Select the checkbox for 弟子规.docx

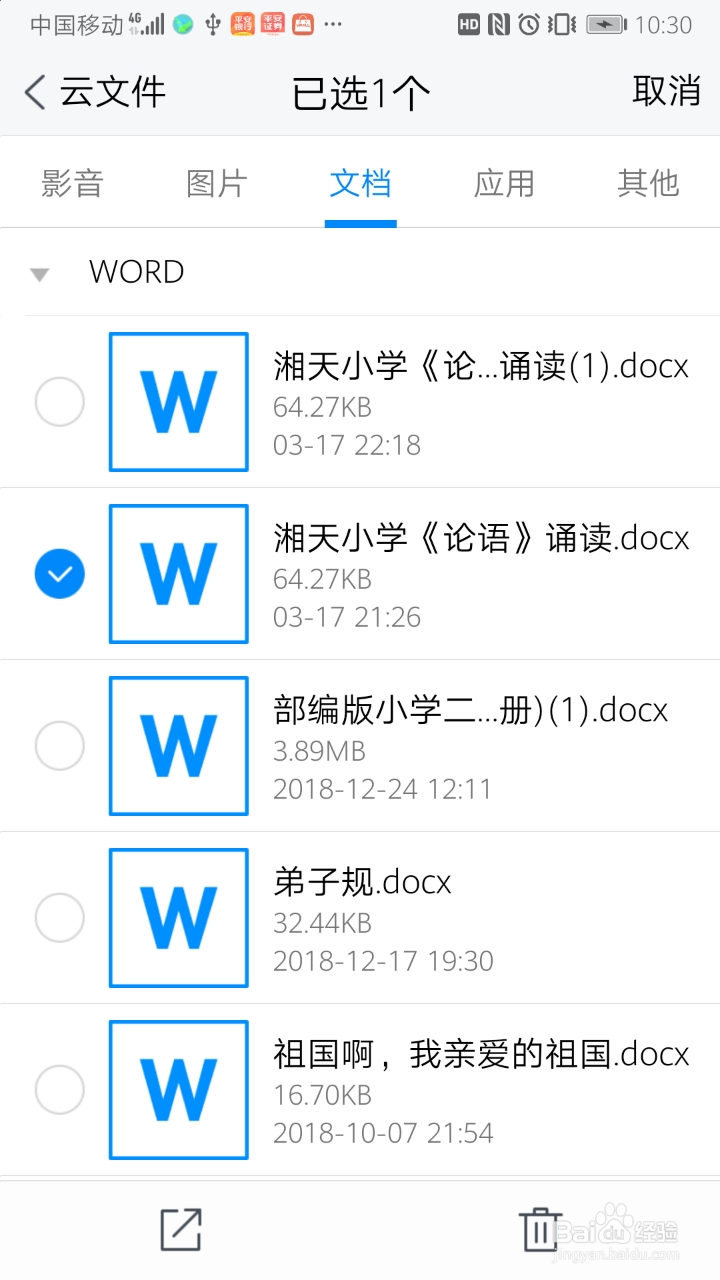pos(60,917)
